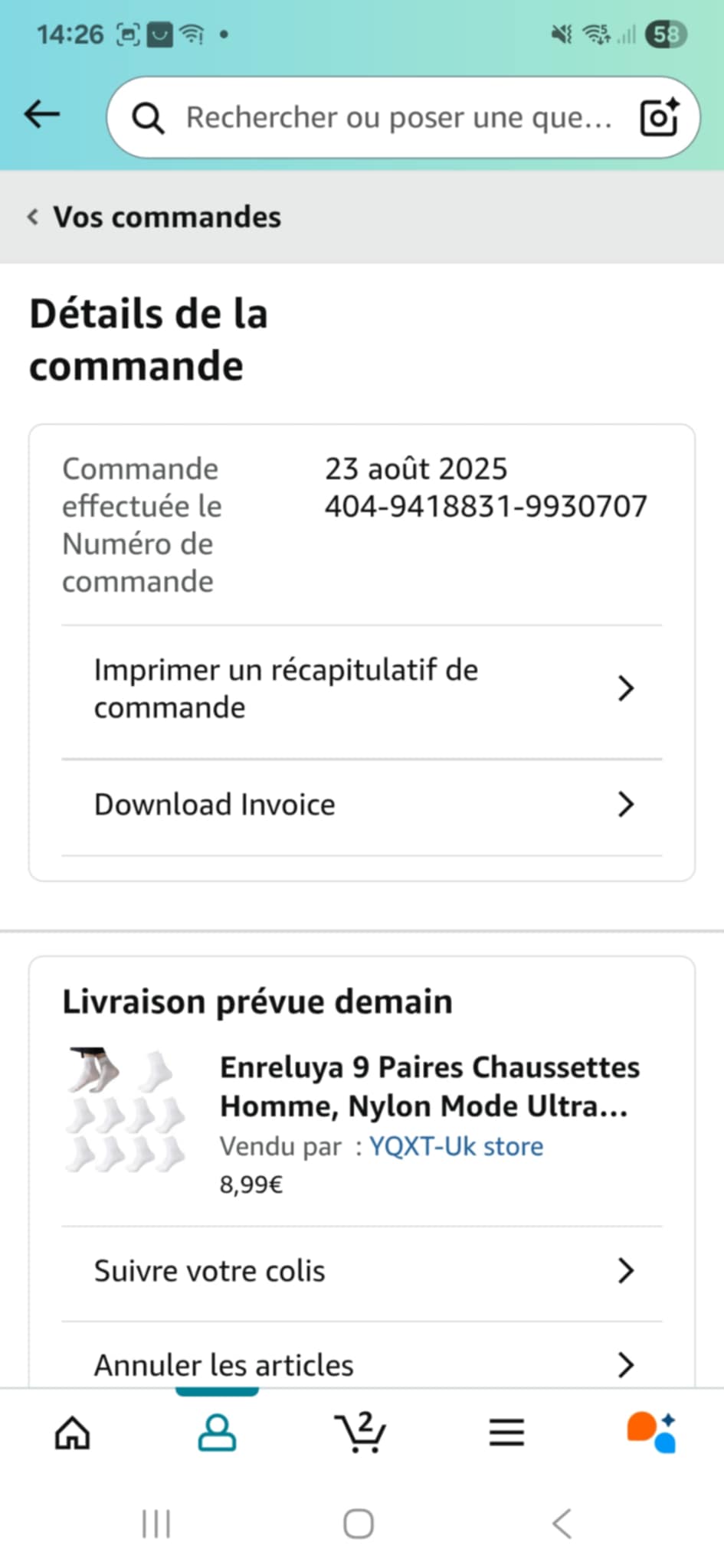Screen dimensions: 724x1568
Task: Switch to the Home tab
Action: click(x=73, y=1432)
